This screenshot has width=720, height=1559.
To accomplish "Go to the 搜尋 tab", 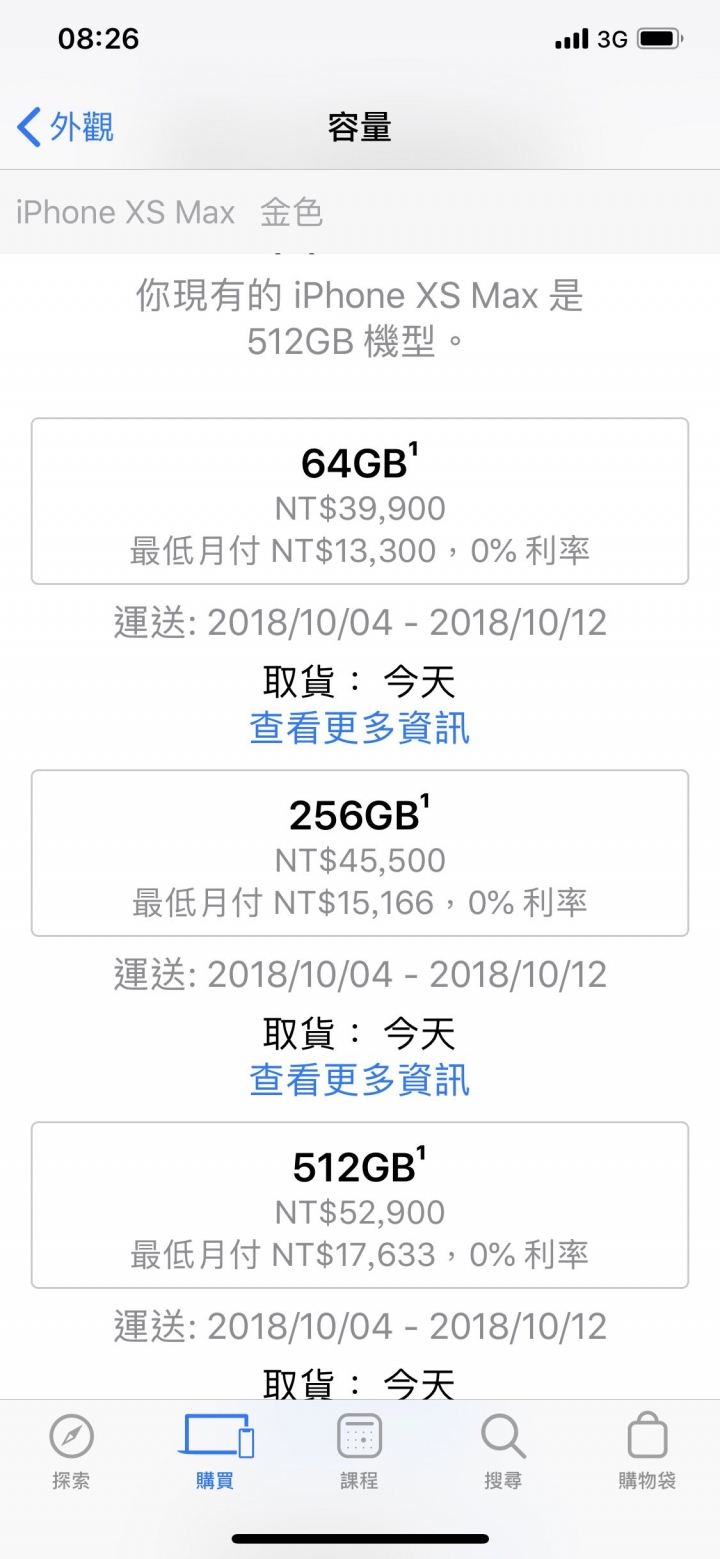I will [x=503, y=1452].
